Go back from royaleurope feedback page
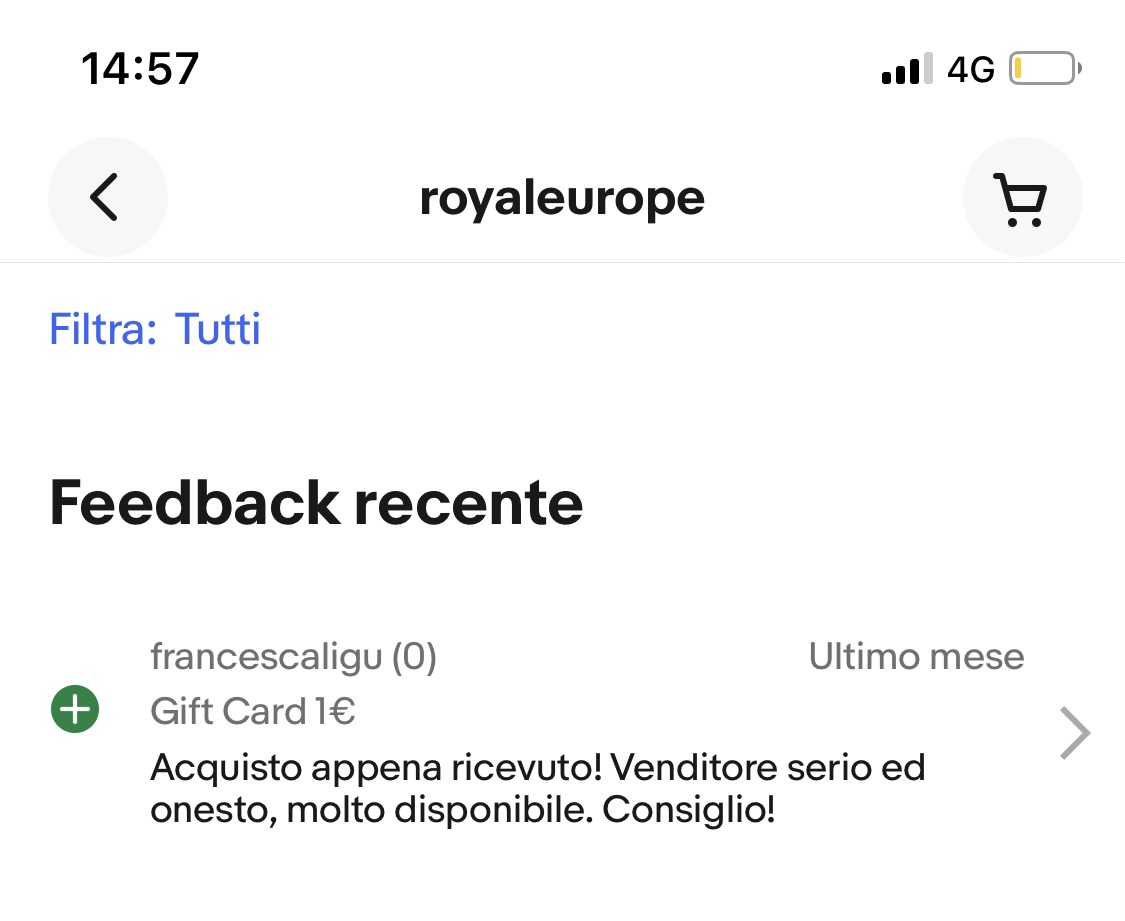 click(107, 197)
